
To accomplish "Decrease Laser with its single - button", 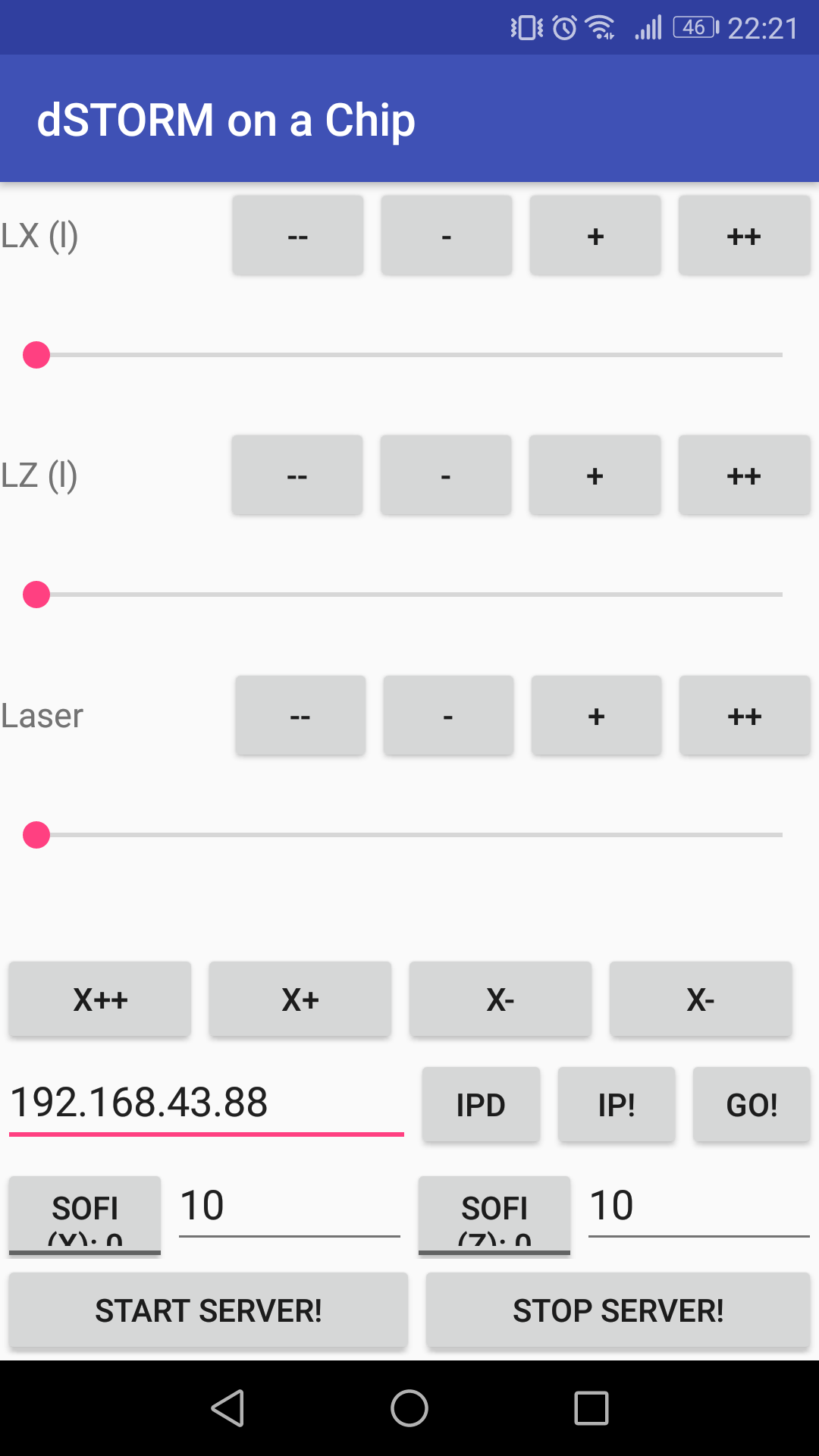I will pos(448,716).
